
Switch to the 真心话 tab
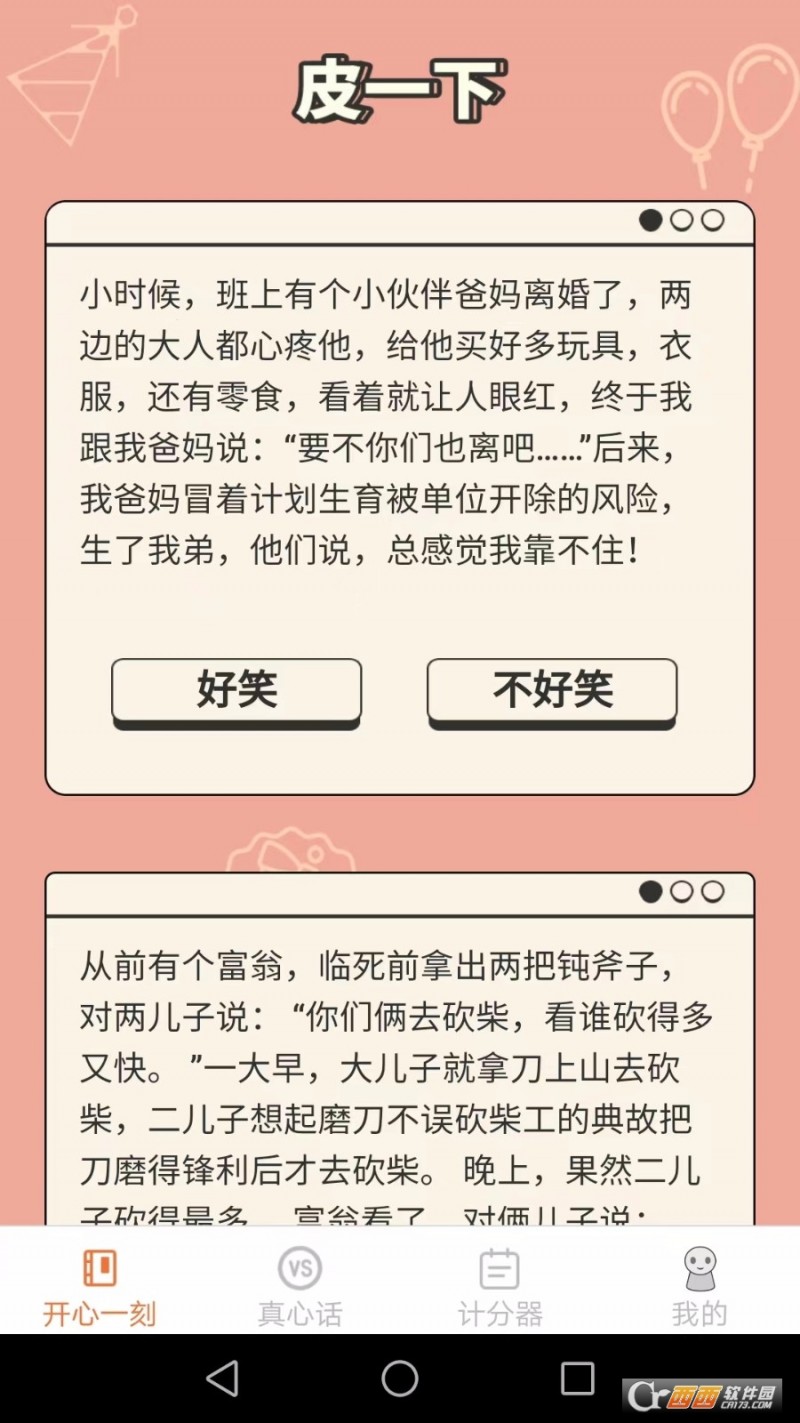(x=300, y=1285)
